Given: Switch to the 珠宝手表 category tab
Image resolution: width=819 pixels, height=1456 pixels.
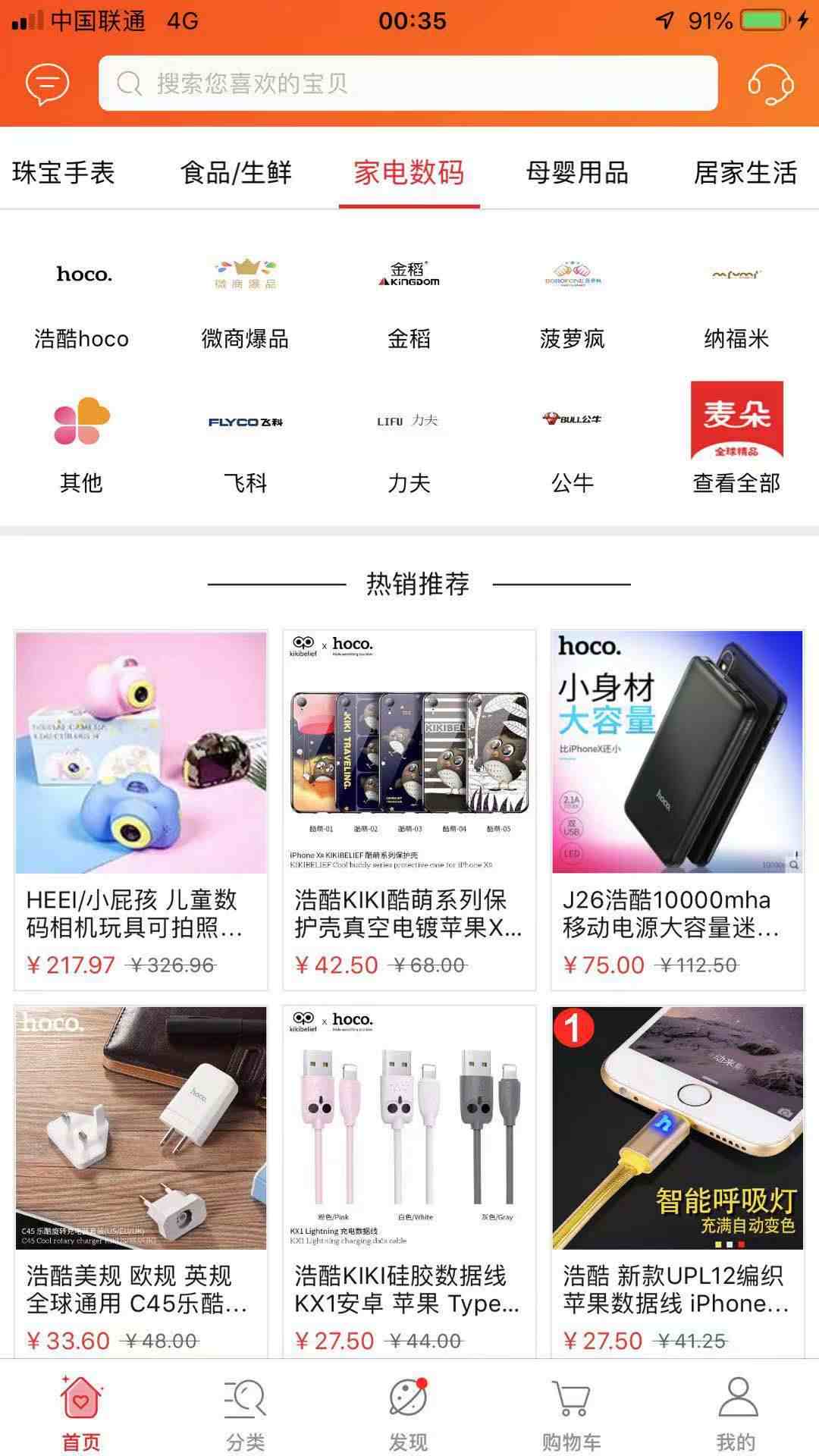Looking at the screenshot, I should [x=64, y=173].
